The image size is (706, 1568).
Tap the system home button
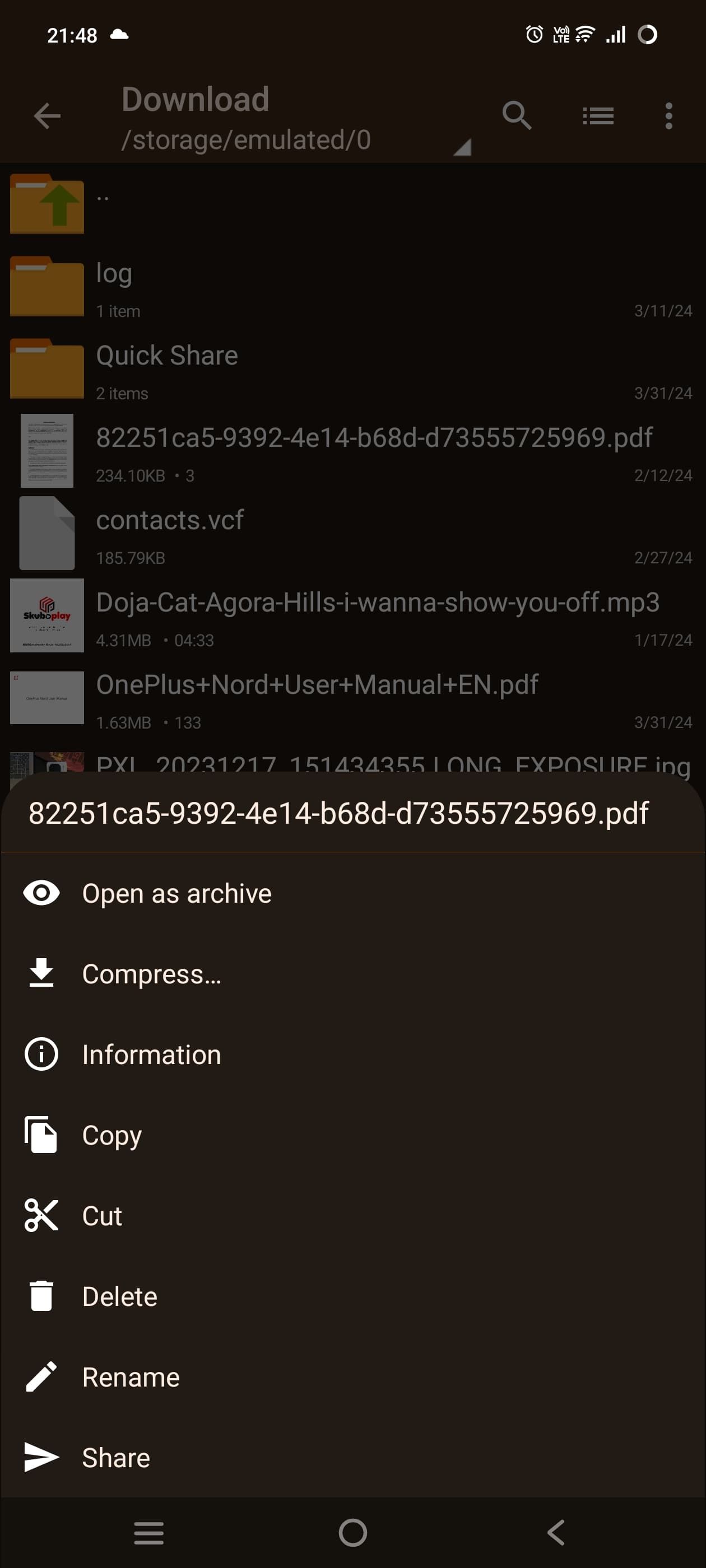(352, 1533)
